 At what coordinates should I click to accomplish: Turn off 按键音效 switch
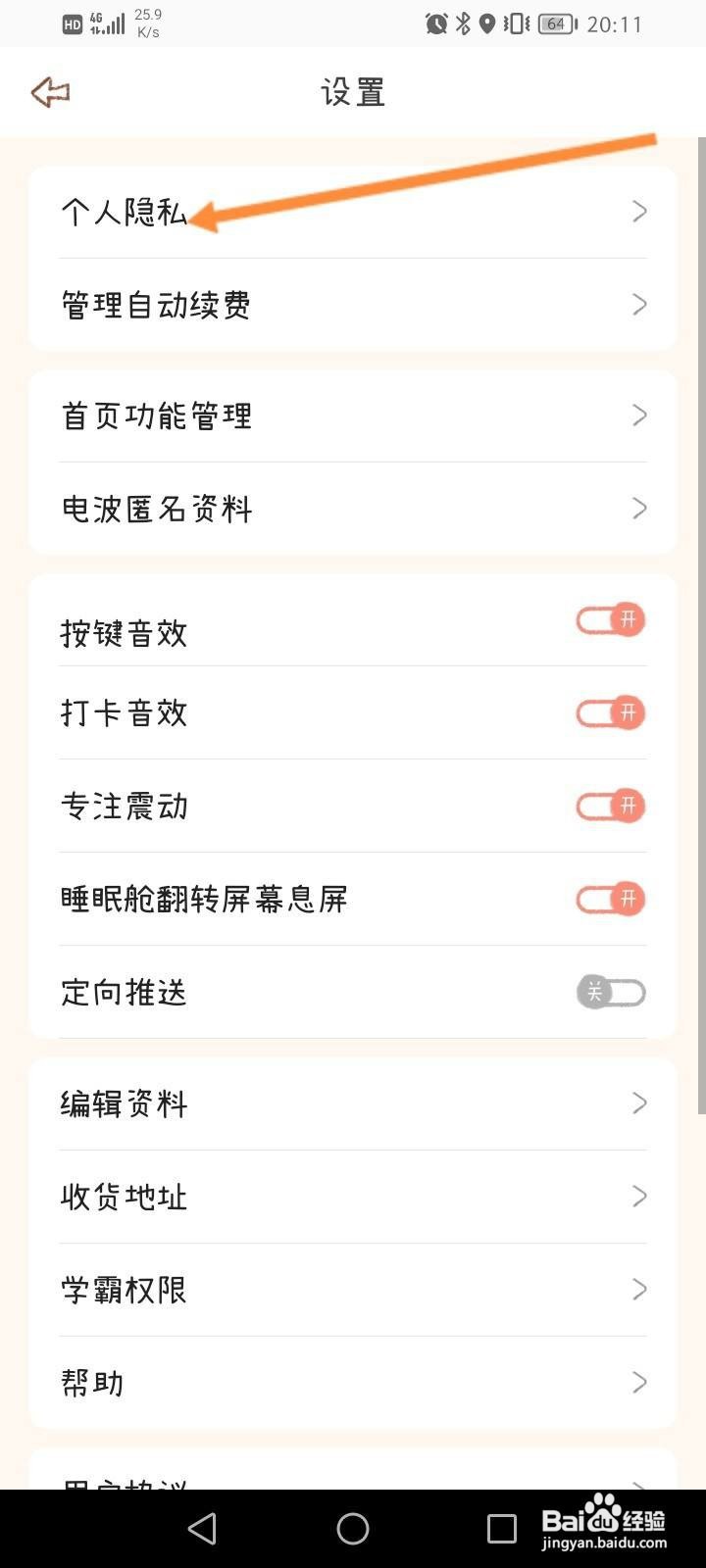(610, 620)
